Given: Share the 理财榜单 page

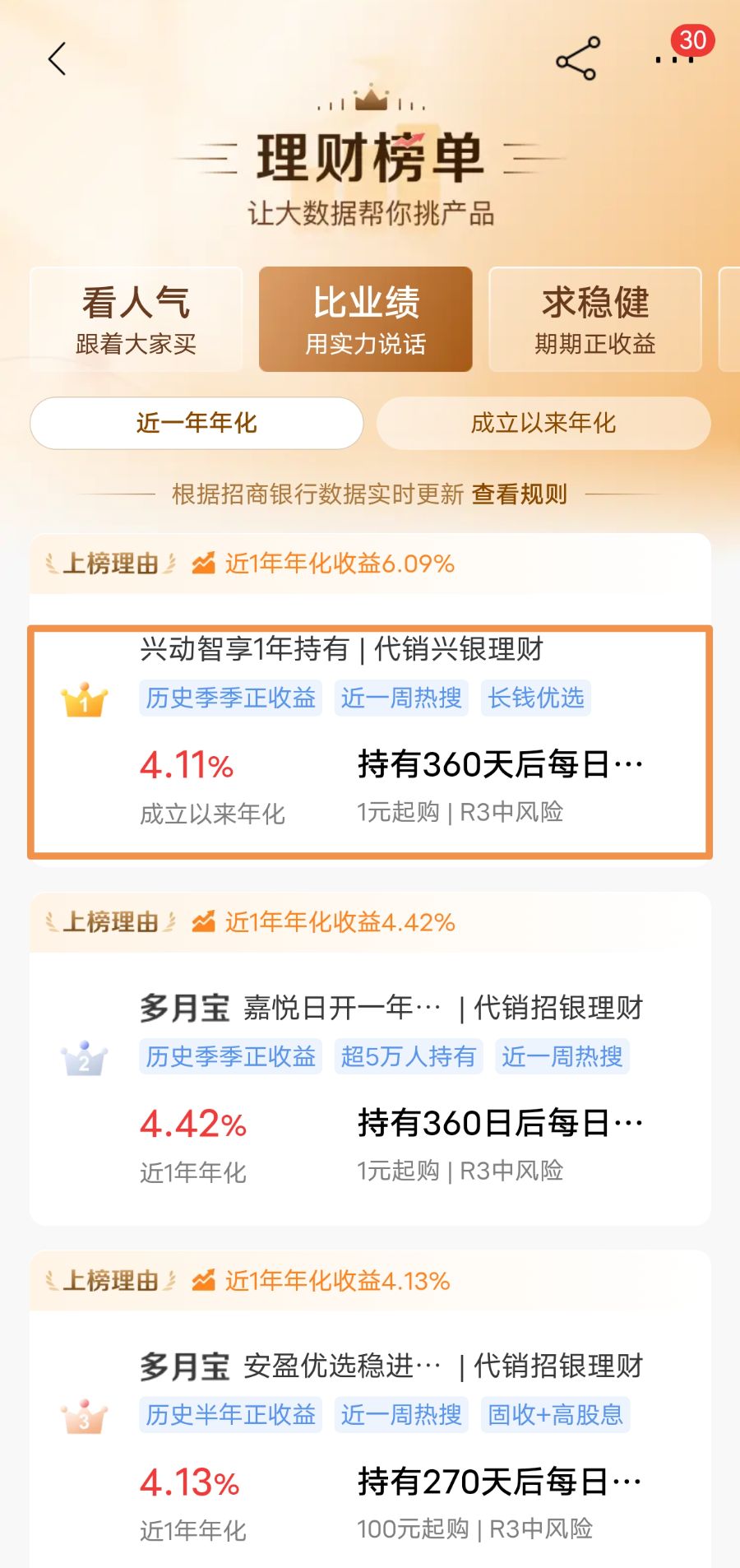Looking at the screenshot, I should (577, 59).
